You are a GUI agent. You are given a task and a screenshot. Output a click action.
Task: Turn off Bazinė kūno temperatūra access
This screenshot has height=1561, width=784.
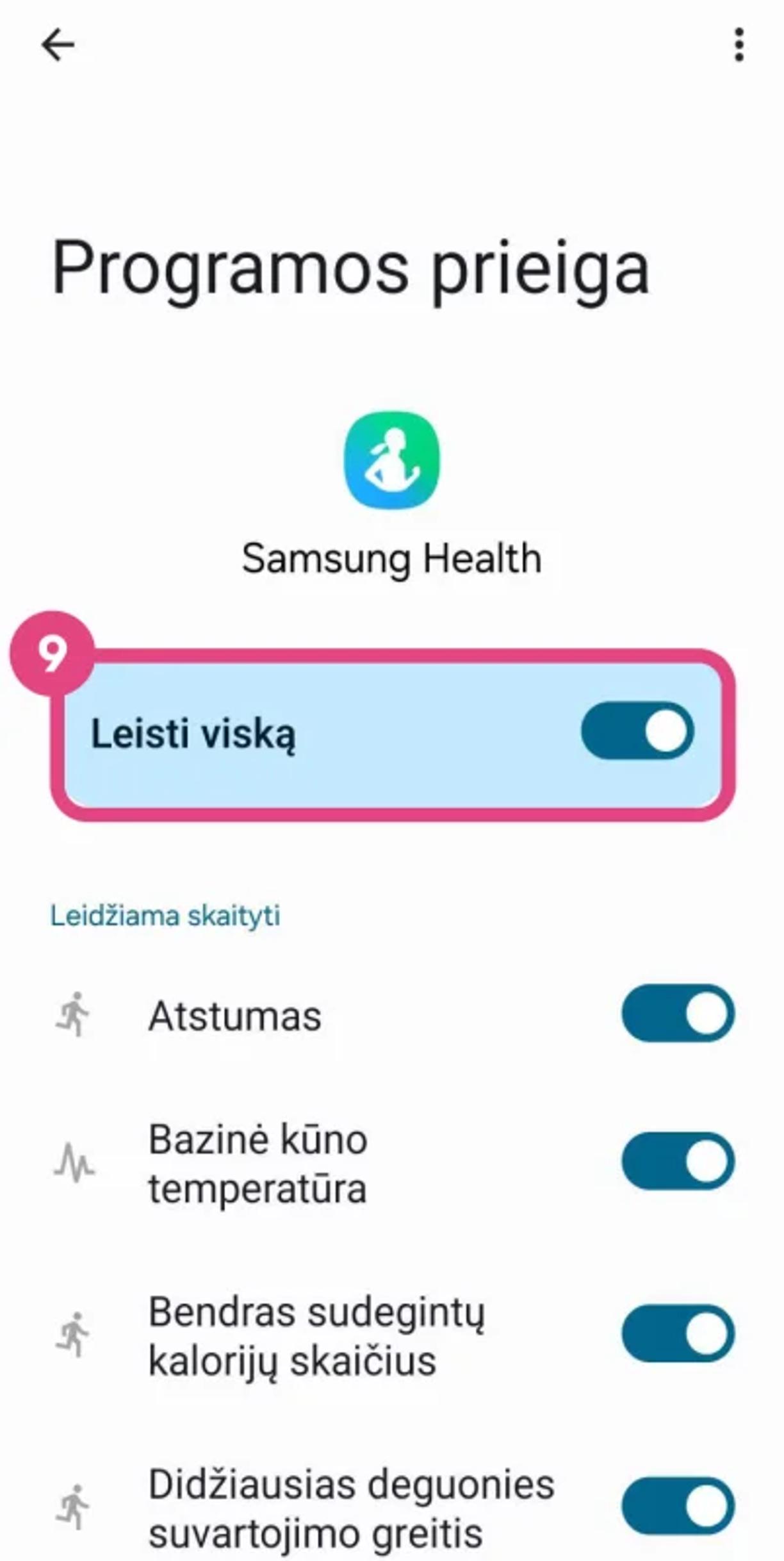tap(677, 1161)
